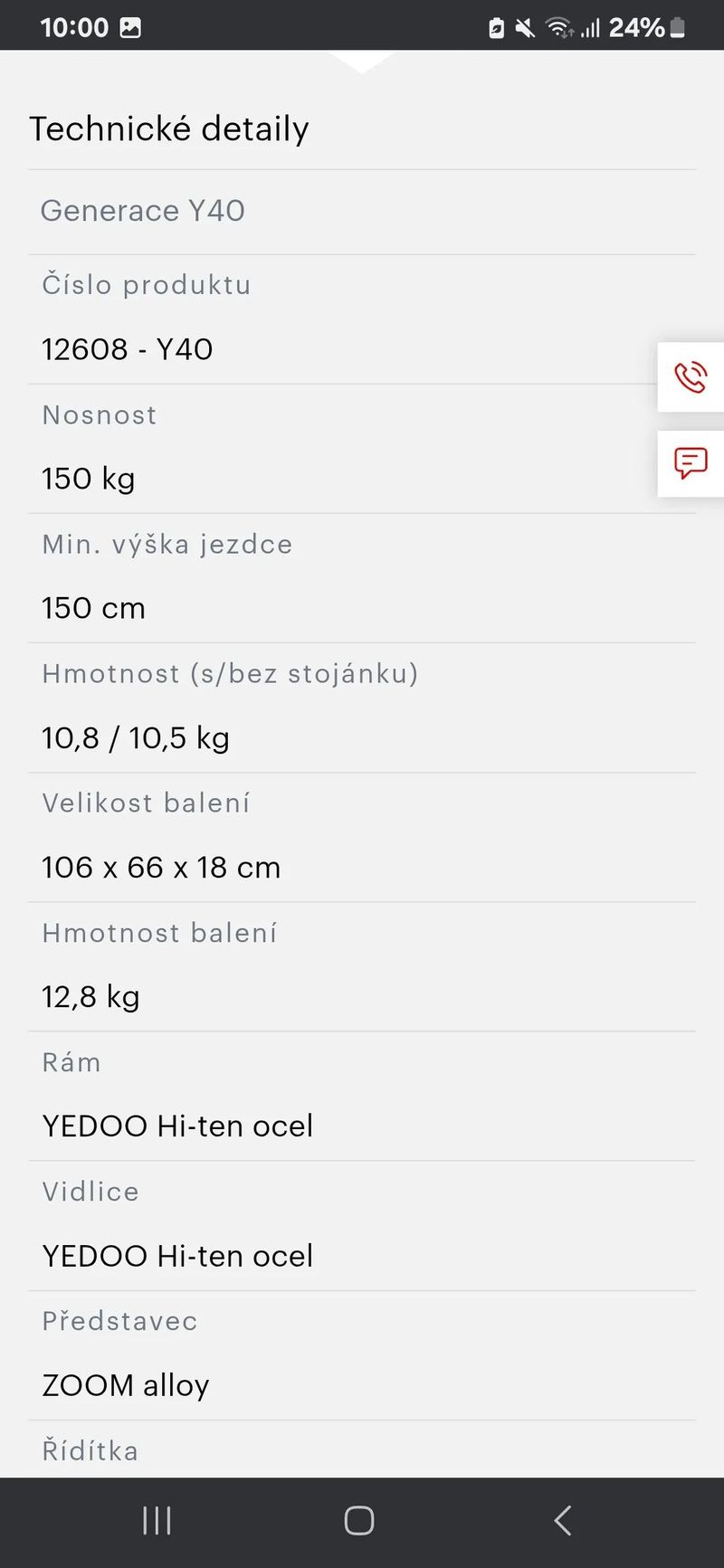Tap the power saving icon in status bar
The height and width of the screenshot is (1568, 724).
click(497, 27)
